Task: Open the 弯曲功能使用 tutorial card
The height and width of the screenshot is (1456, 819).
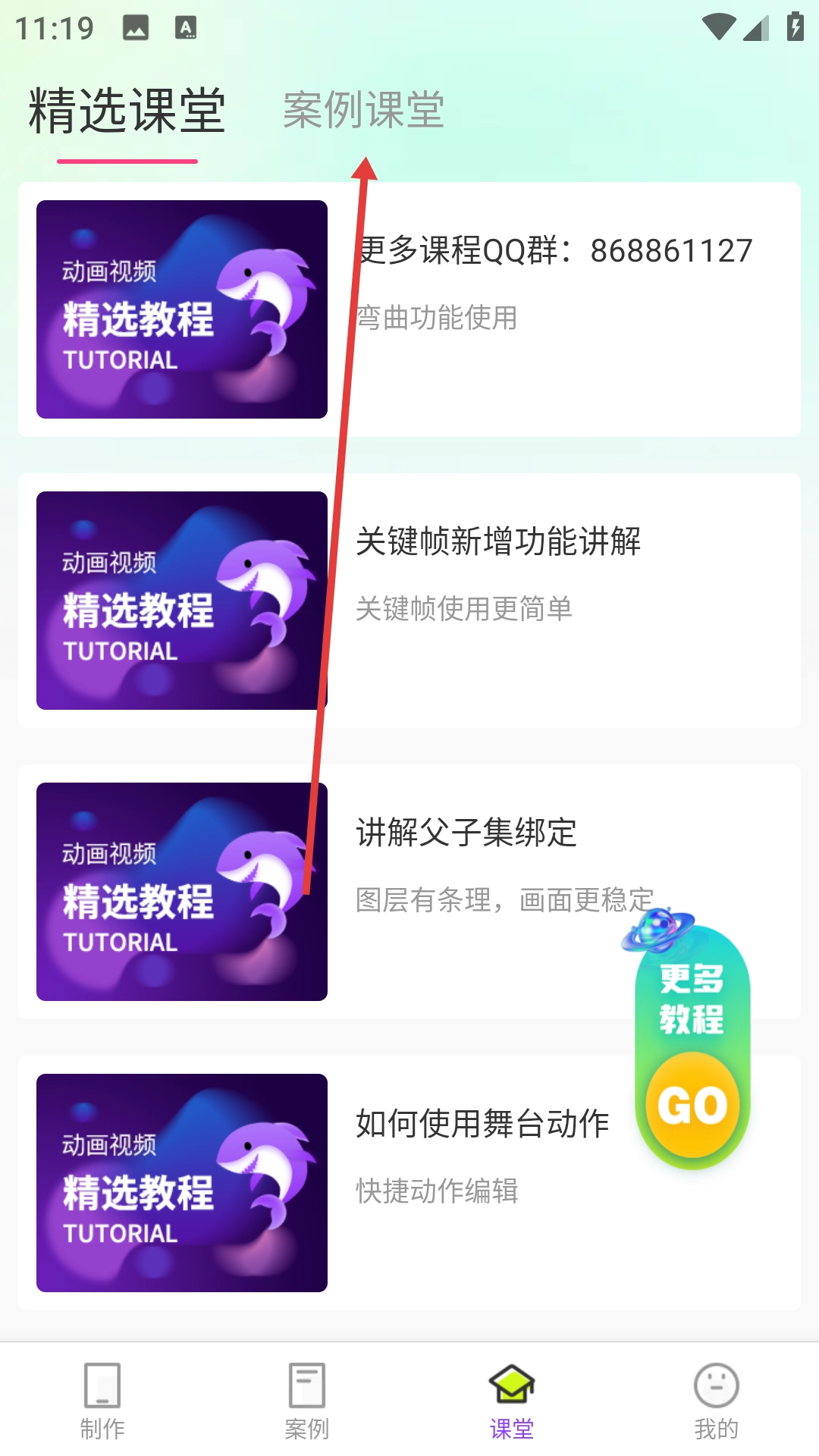Action: (x=409, y=309)
